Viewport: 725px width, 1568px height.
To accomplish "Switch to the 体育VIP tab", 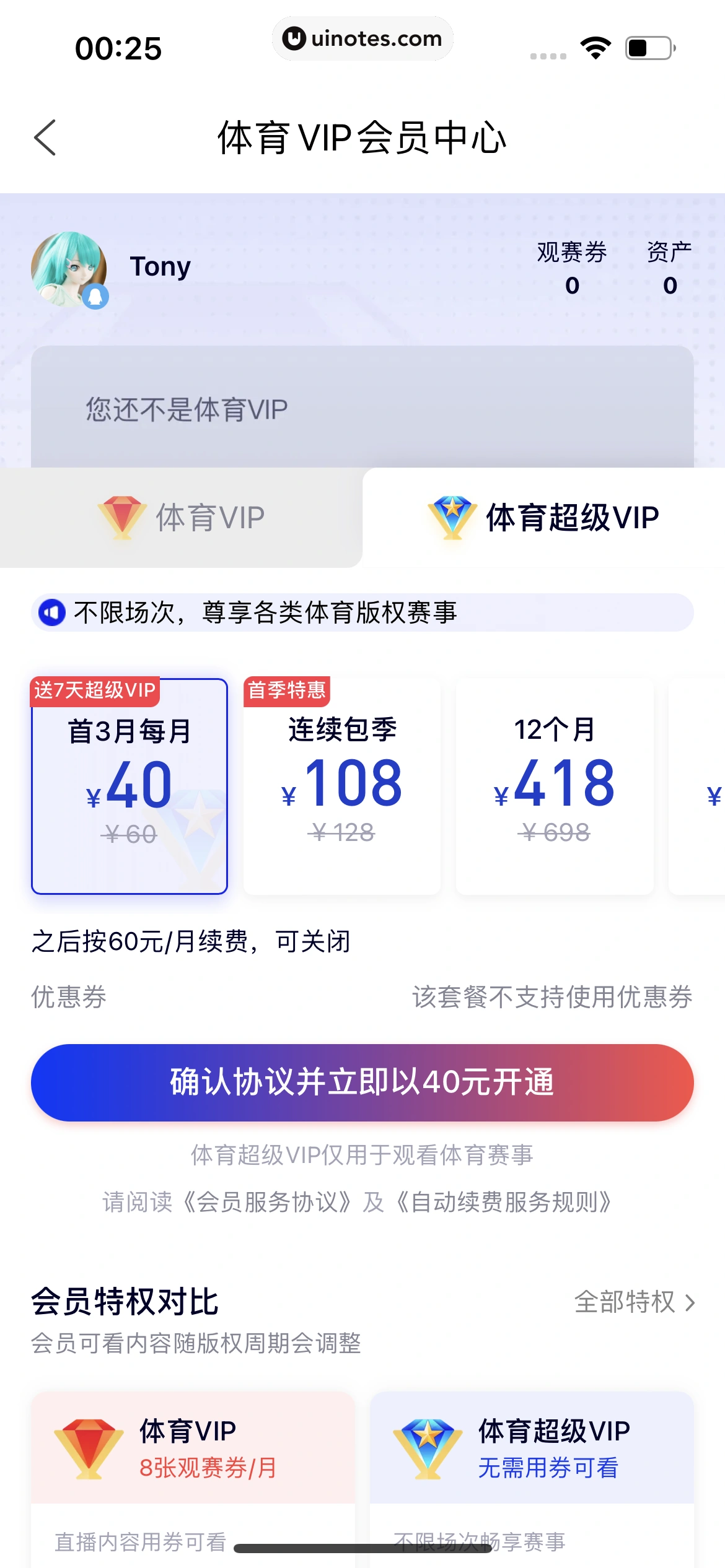I will (181, 518).
